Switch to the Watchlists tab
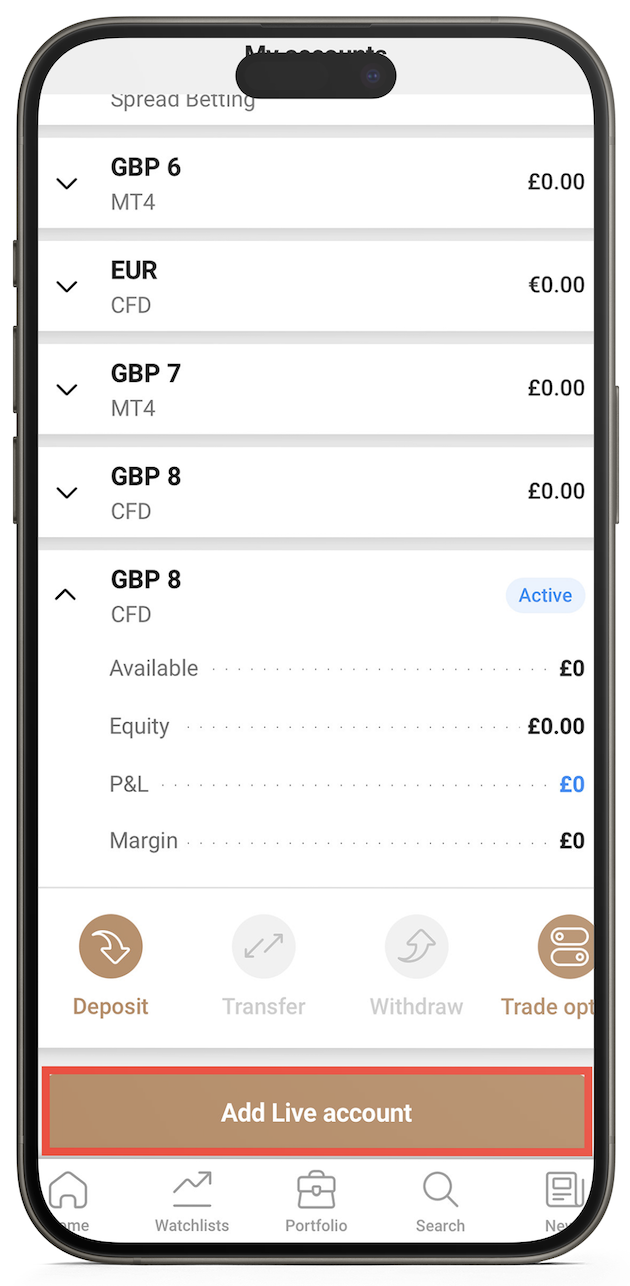This screenshot has height=1286, width=630. pyautogui.click(x=192, y=1201)
